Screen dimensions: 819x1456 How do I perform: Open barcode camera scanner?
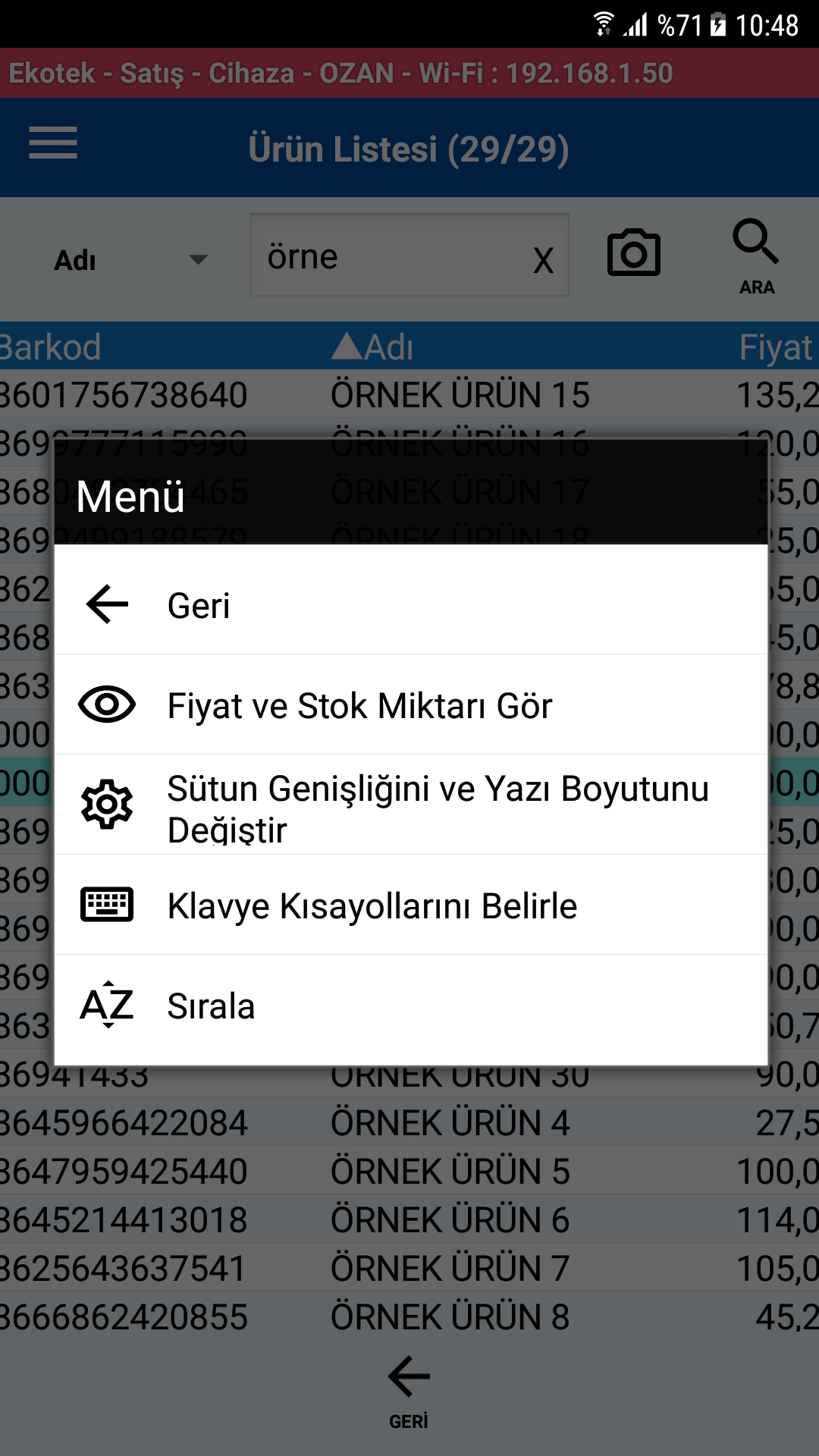coord(634,253)
